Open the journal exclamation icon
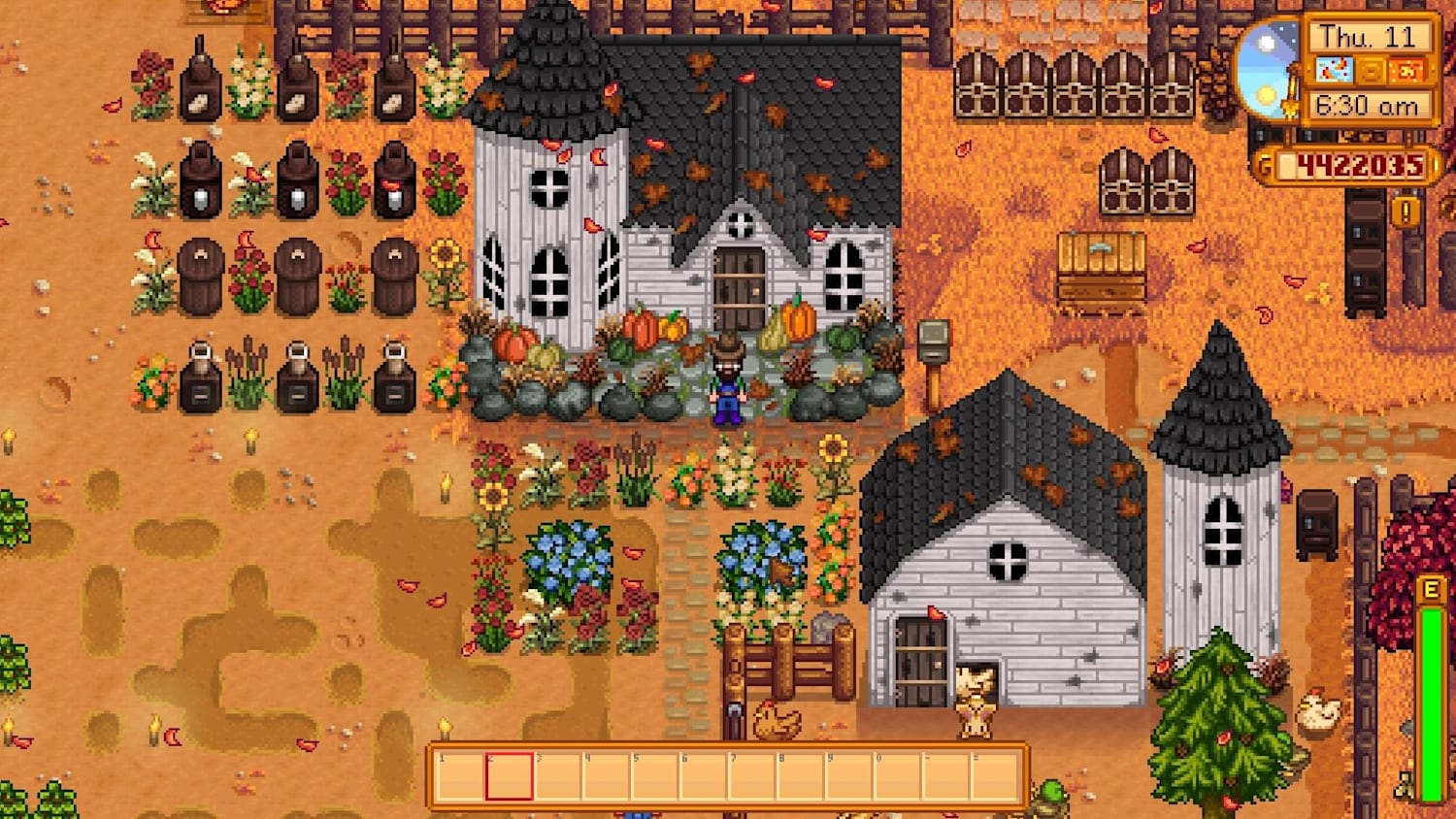Image resolution: width=1456 pixels, height=819 pixels. (x=1406, y=212)
